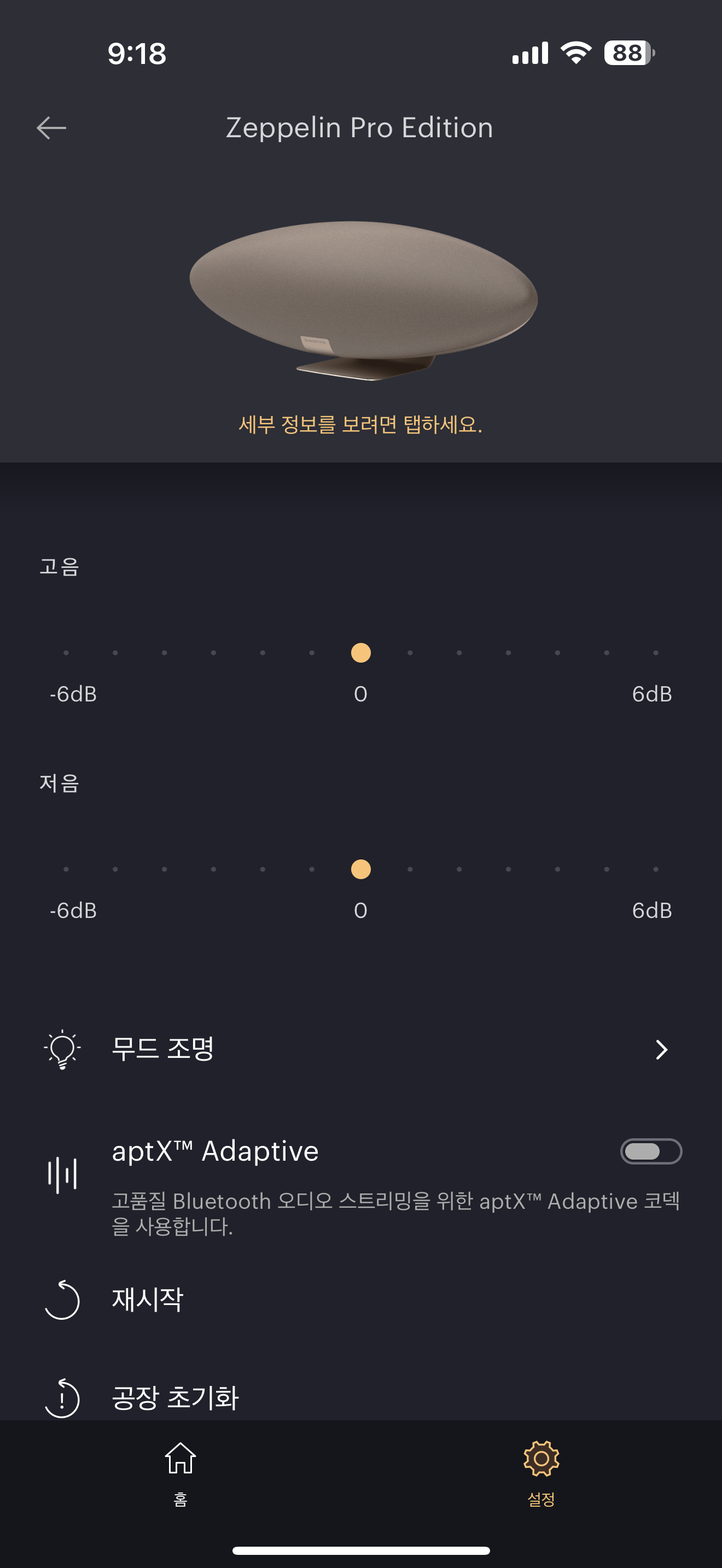Go back using the top arrow
Image resolution: width=722 pixels, height=1568 pixels.
click(51, 128)
